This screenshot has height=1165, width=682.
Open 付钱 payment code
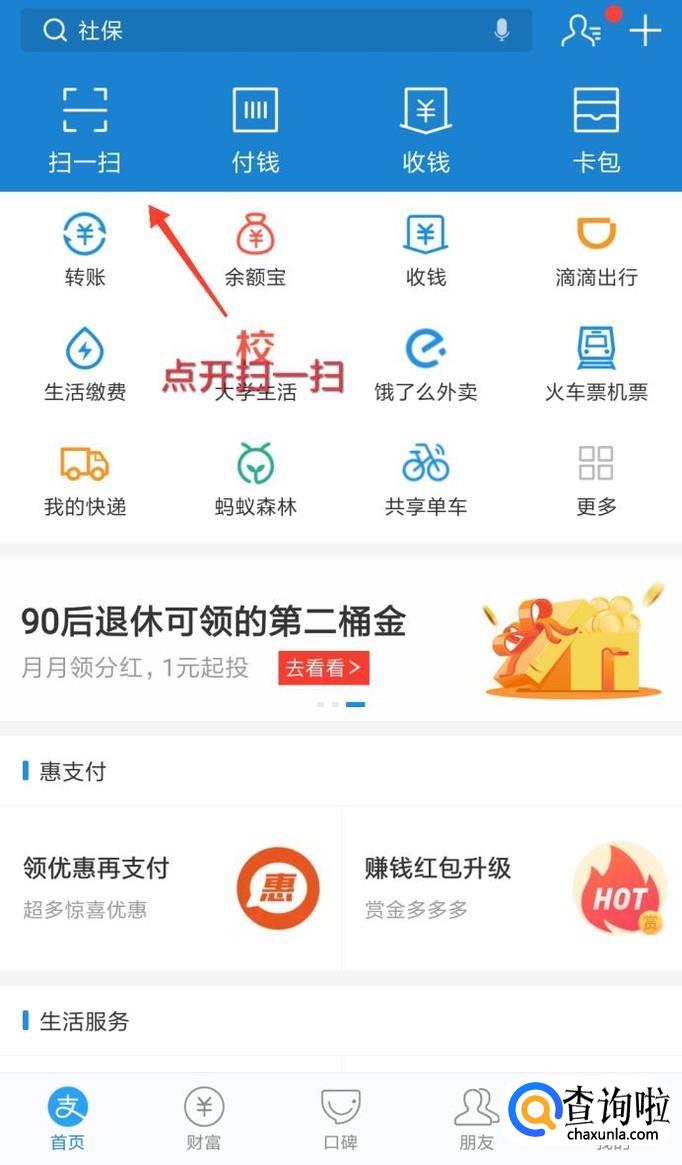(255, 130)
